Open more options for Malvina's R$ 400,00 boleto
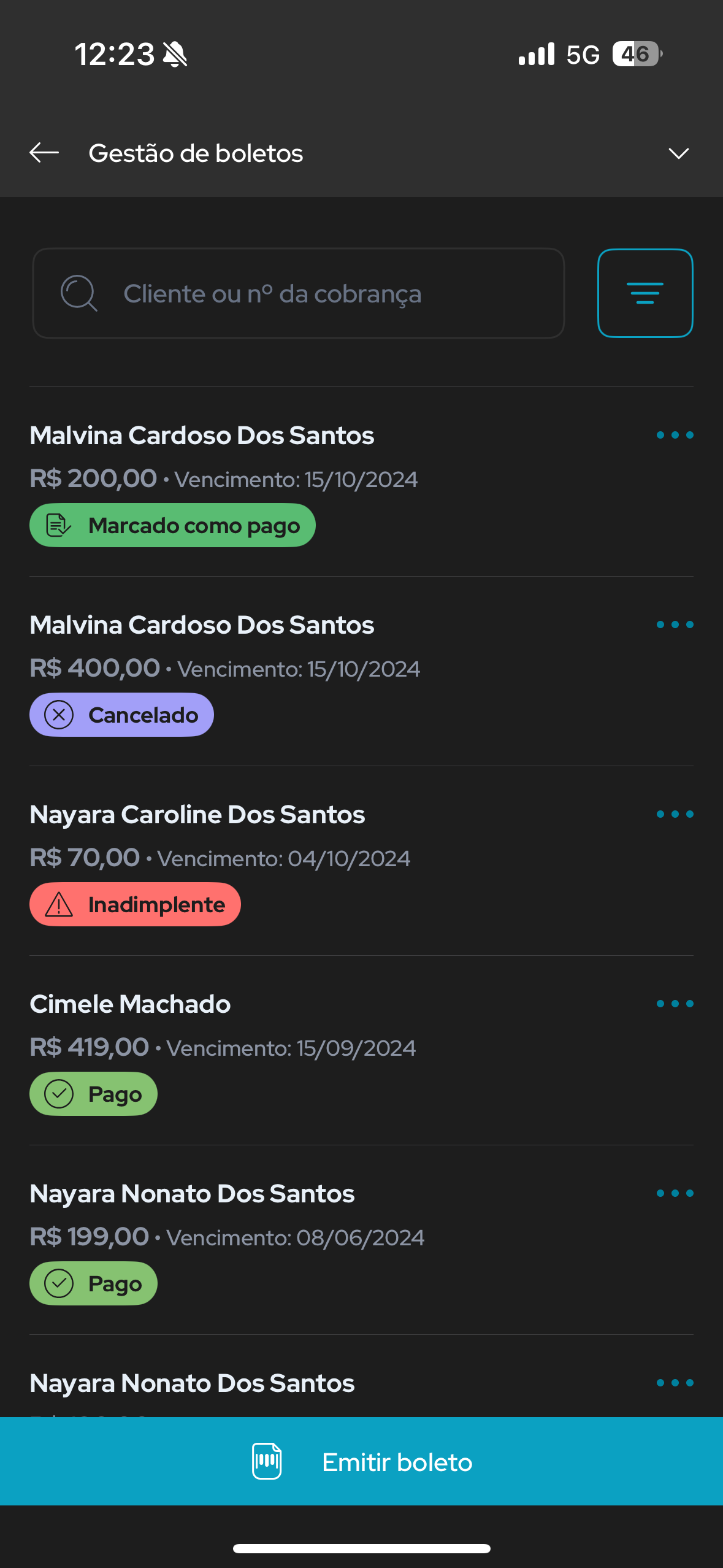This screenshot has height=1568, width=723. 675,625
